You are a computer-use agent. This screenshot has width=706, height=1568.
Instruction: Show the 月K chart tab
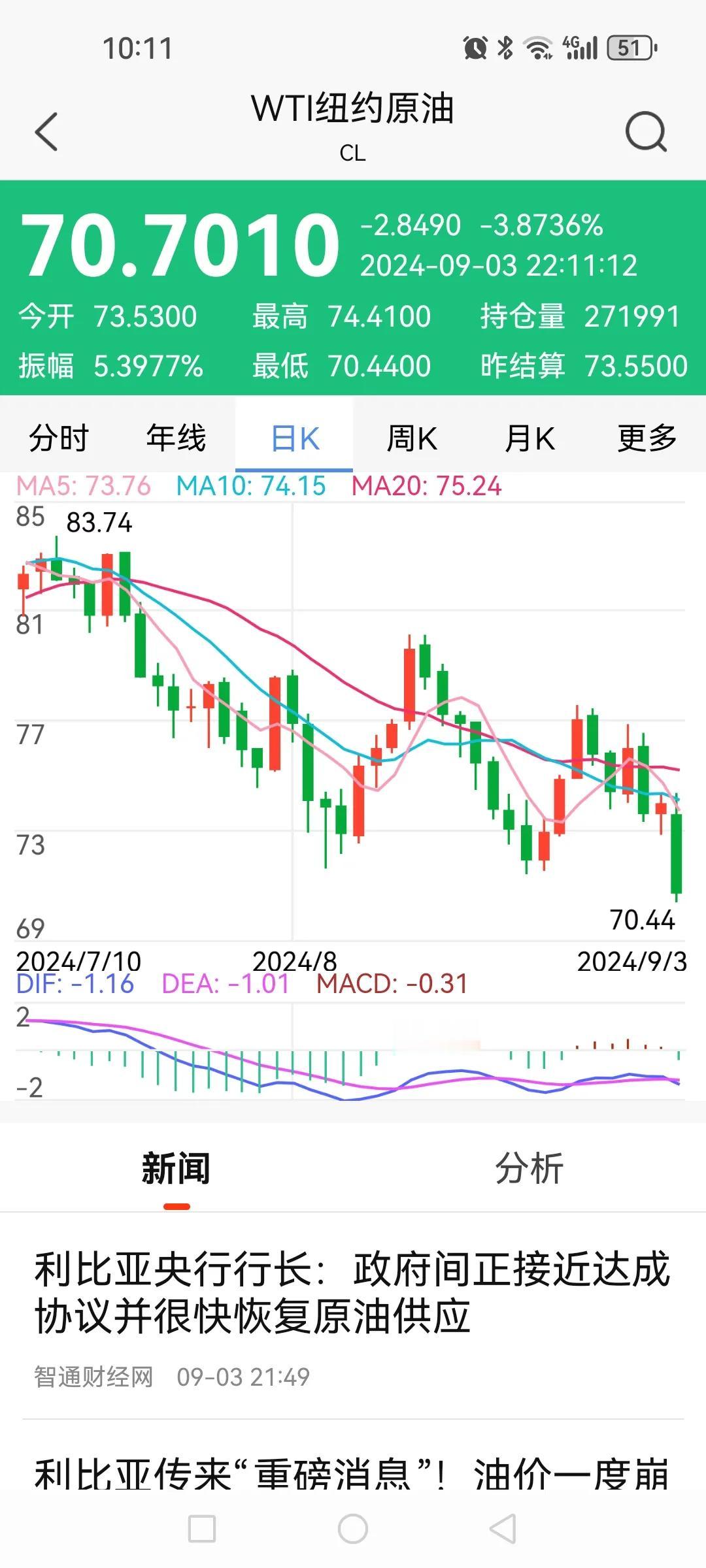tap(529, 437)
